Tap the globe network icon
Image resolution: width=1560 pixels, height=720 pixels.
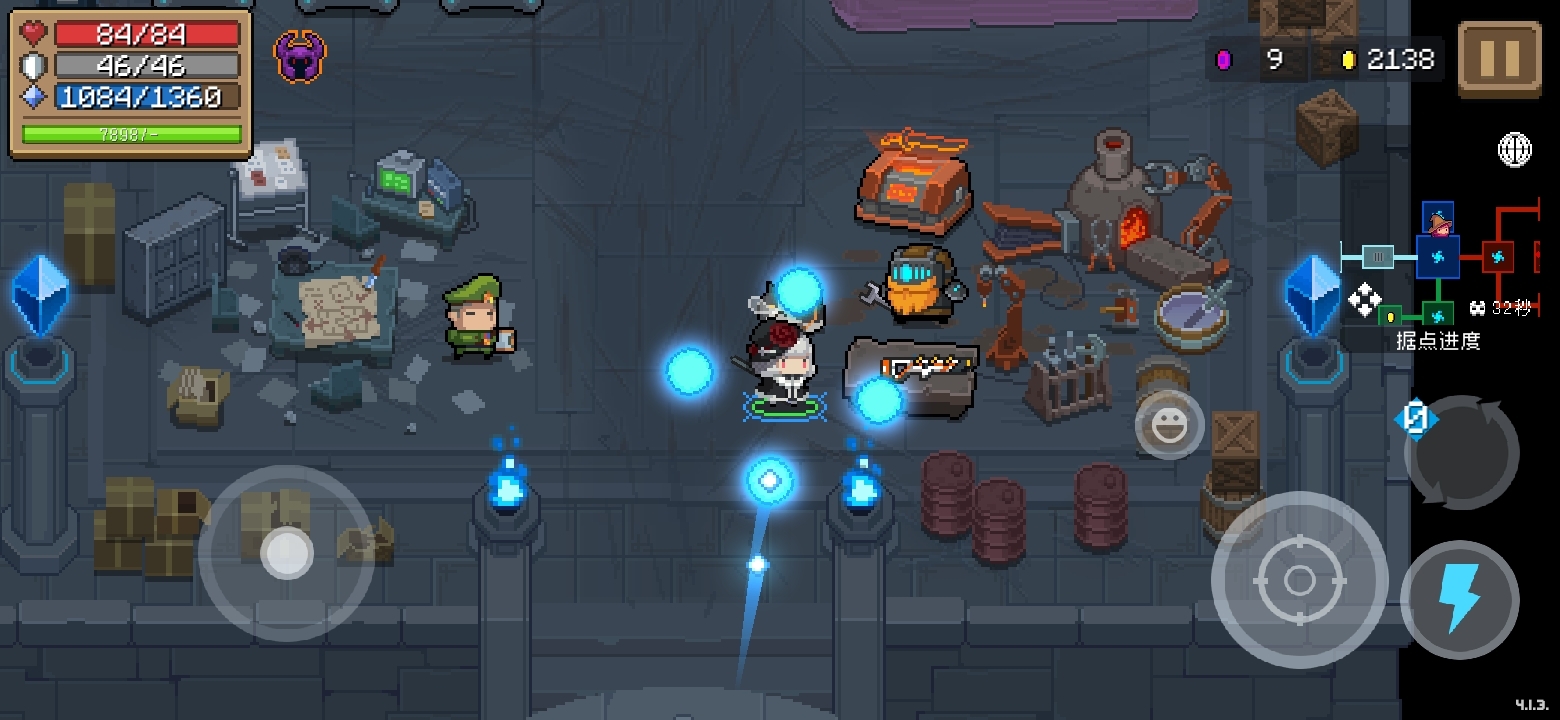[1515, 150]
